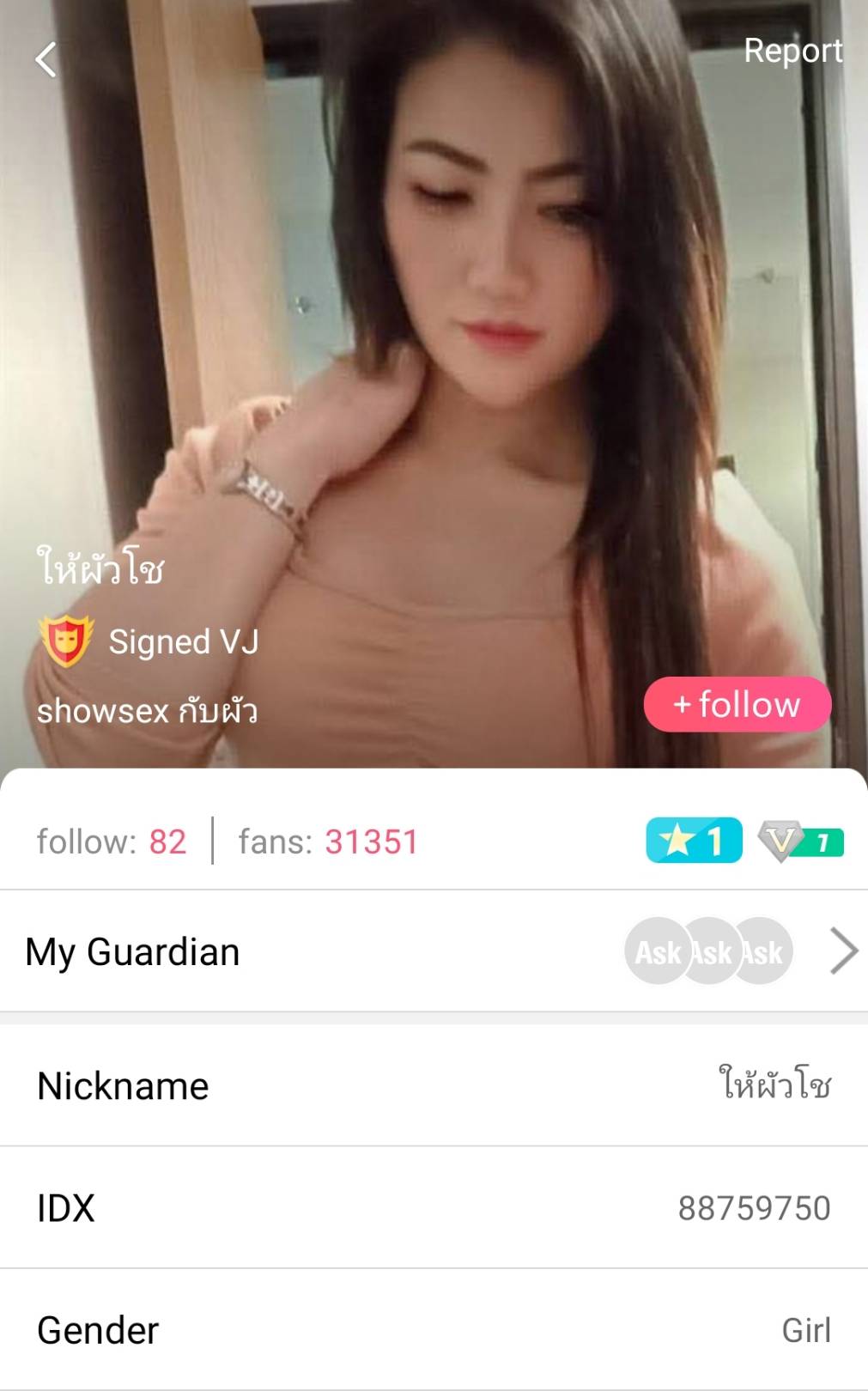Screen dimensions: 868x1391
Task: Report this profile
Action: (792, 52)
